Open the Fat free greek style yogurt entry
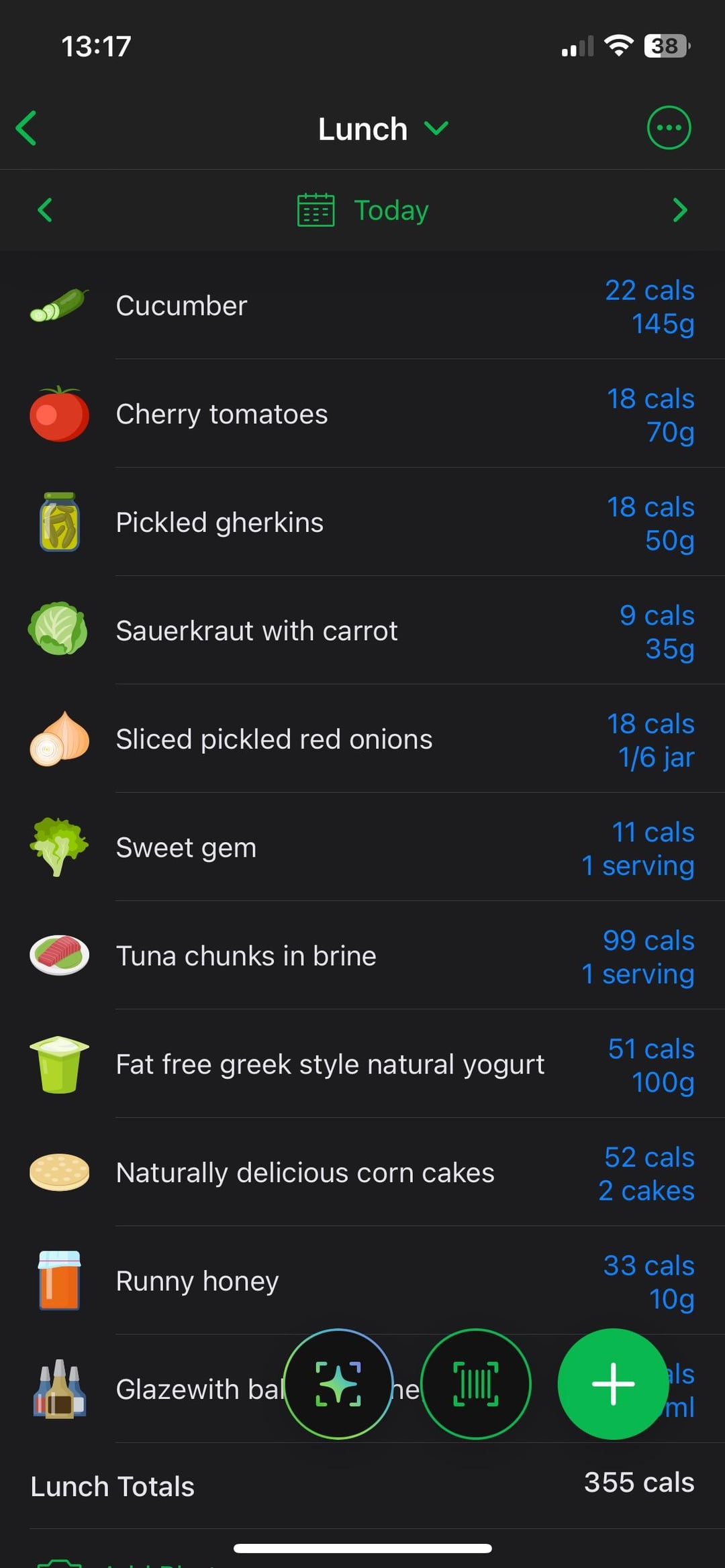 pos(362,1064)
